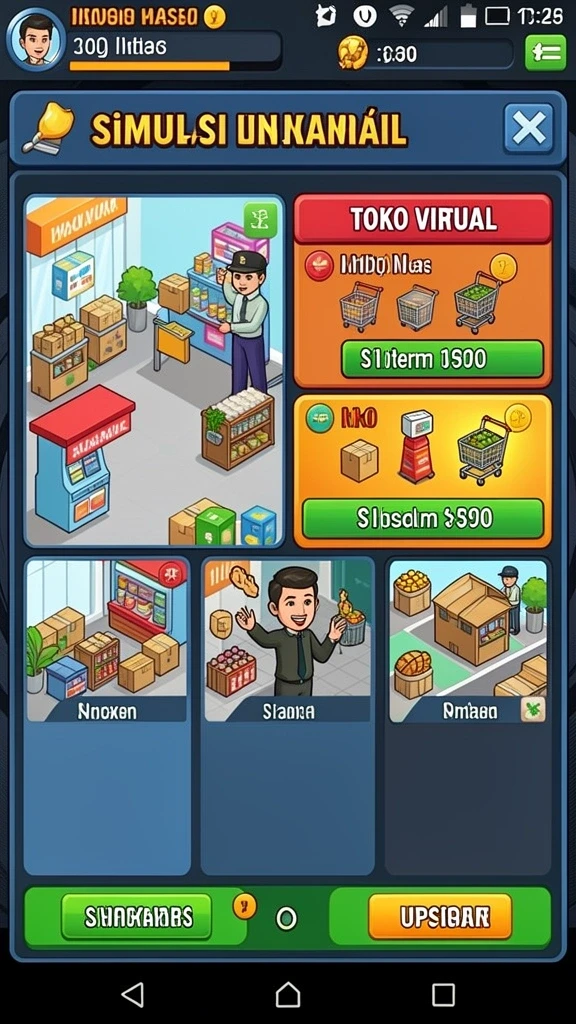Go back with the system back button

coord(133,995)
